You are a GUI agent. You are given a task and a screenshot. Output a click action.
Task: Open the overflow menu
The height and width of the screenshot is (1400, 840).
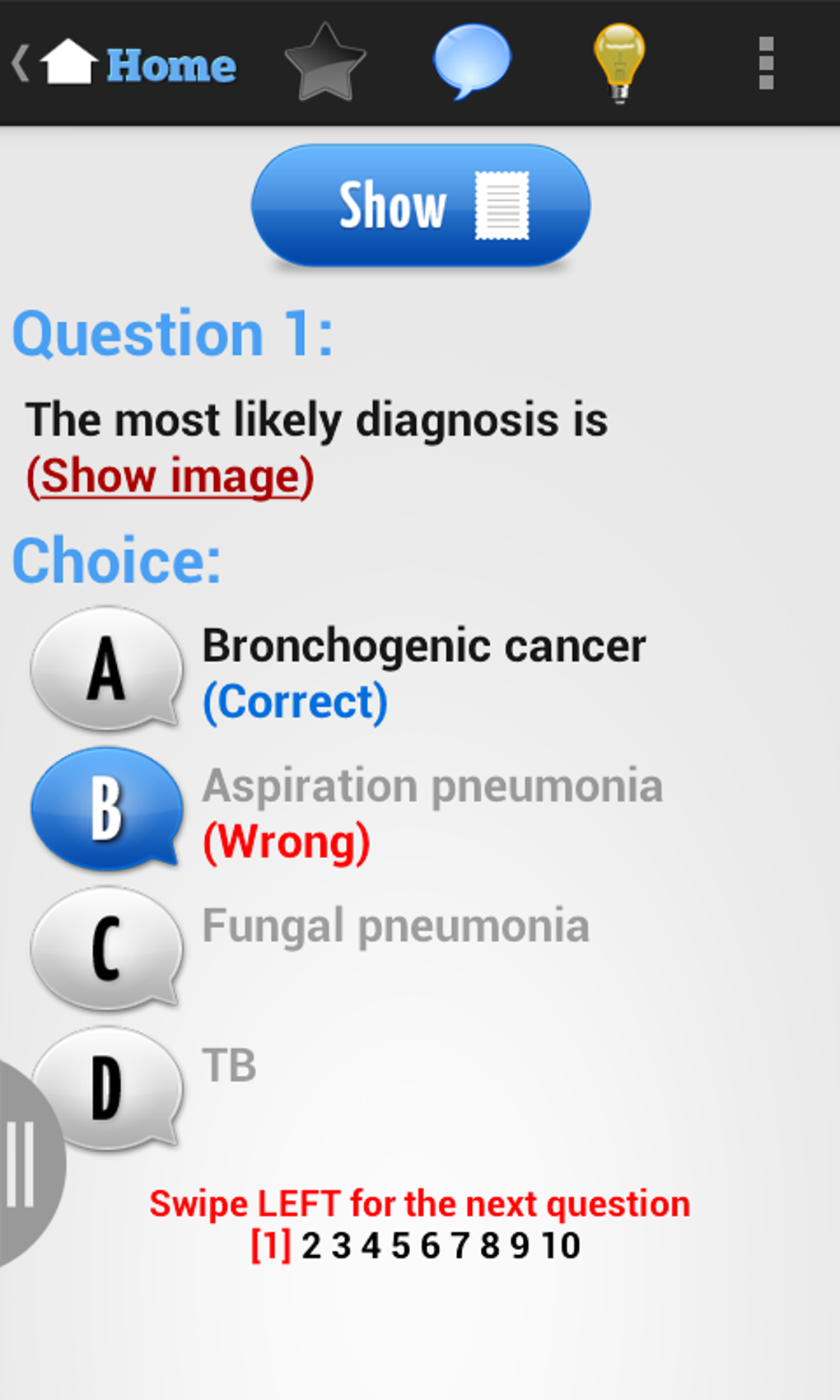click(x=766, y=63)
